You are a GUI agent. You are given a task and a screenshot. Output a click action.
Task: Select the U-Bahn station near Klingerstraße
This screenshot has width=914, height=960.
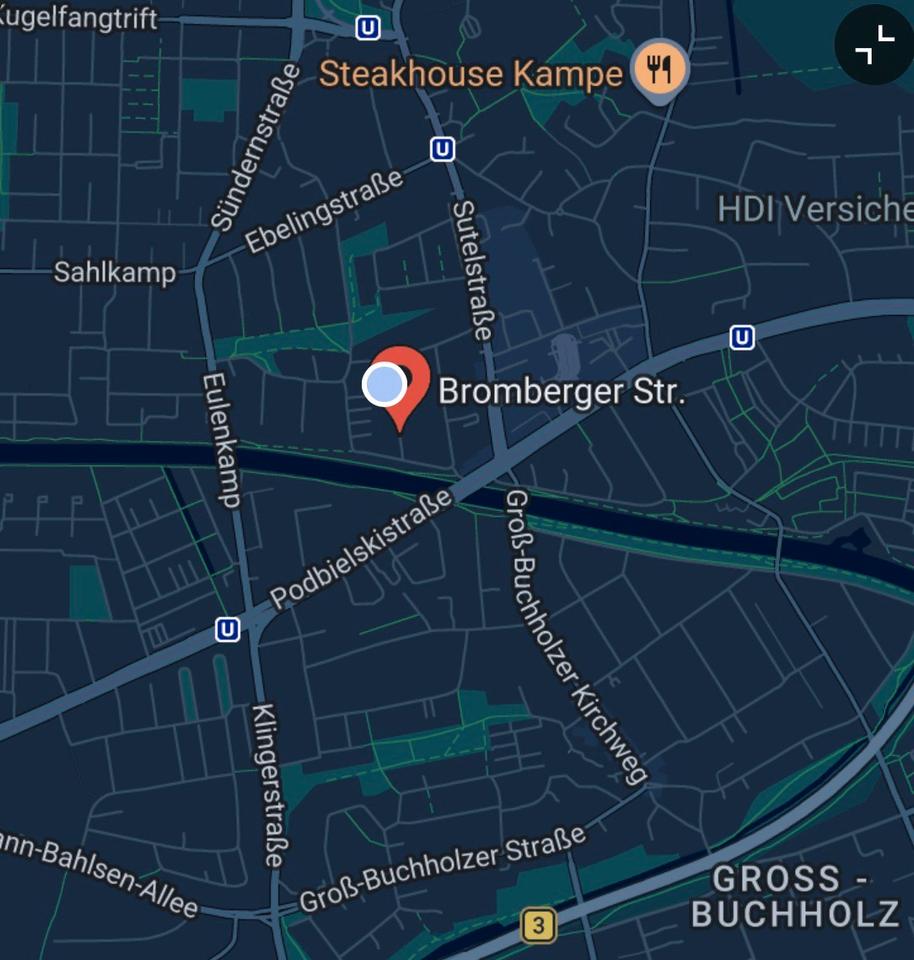[x=228, y=629]
